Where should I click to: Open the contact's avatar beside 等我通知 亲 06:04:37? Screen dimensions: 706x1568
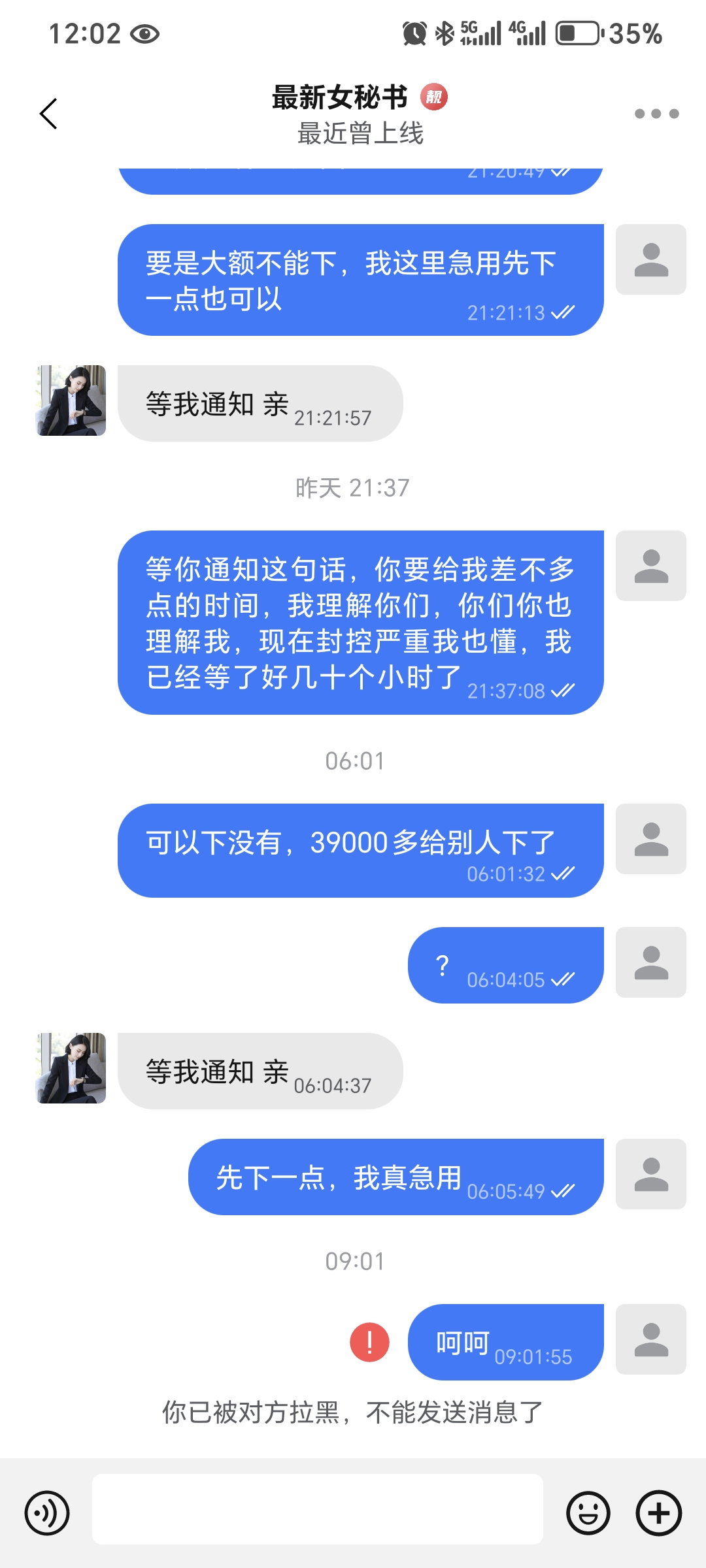point(71,1068)
